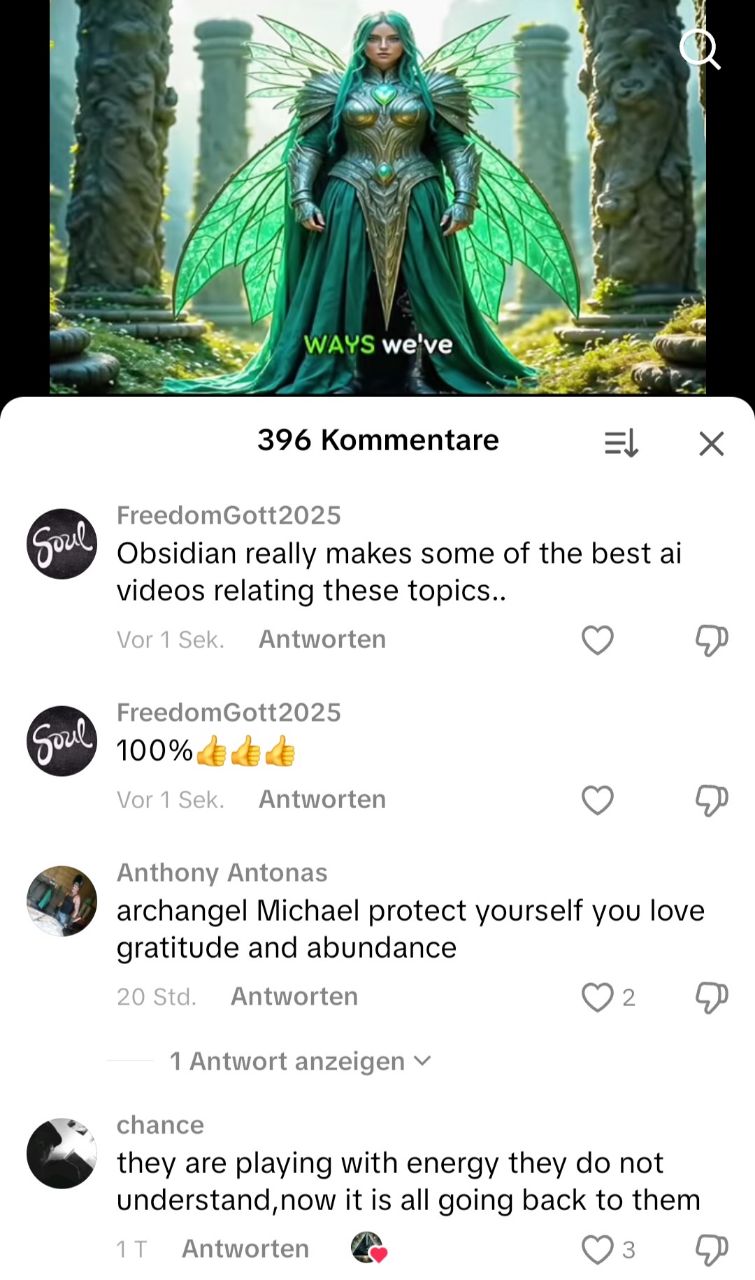Open the search magnifier over the video
Image resolution: width=755 pixels, height=1280 pixels.
[699, 48]
